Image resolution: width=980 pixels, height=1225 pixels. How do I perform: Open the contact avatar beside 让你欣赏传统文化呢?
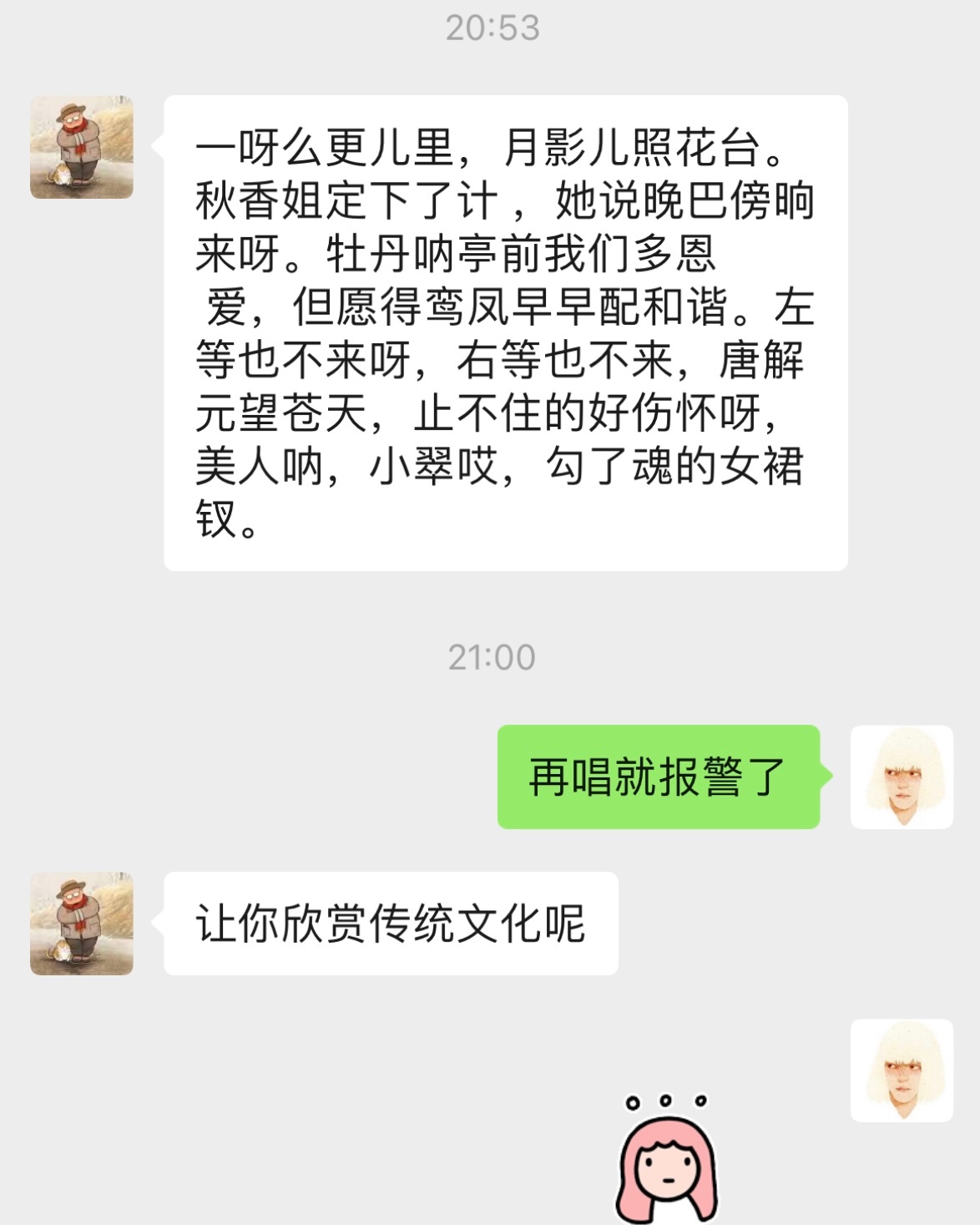82,924
